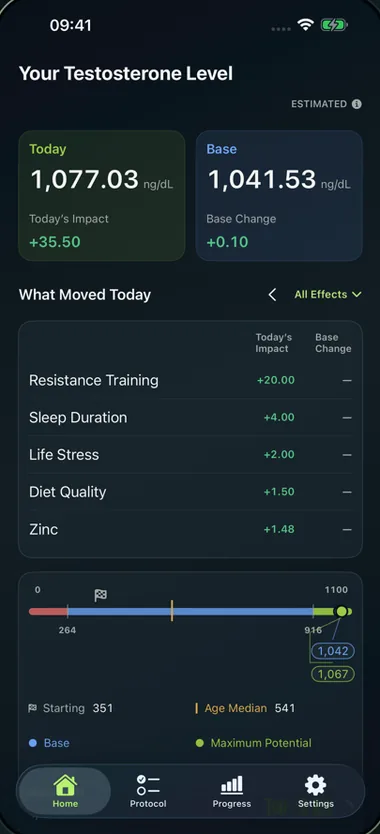Open the Today testosterone card
Screen dimensions: 380x834
click(x=102, y=195)
